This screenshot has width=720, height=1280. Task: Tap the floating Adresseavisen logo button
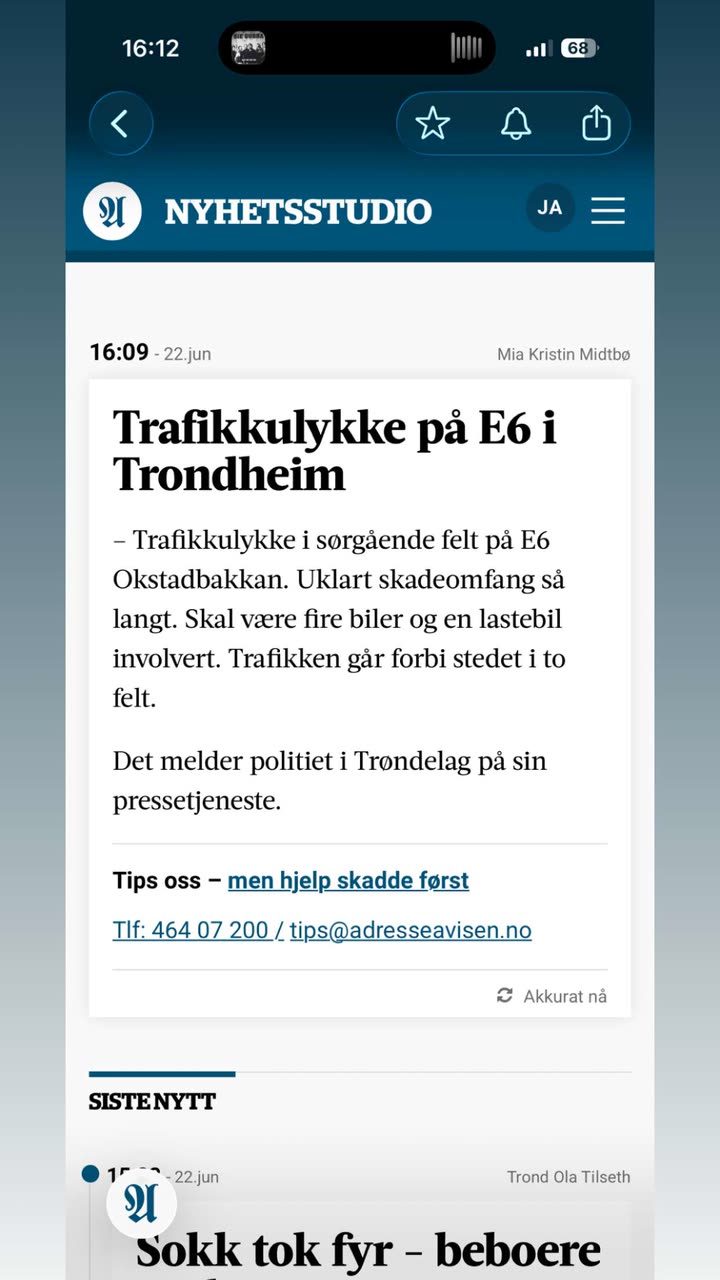pos(141,1203)
